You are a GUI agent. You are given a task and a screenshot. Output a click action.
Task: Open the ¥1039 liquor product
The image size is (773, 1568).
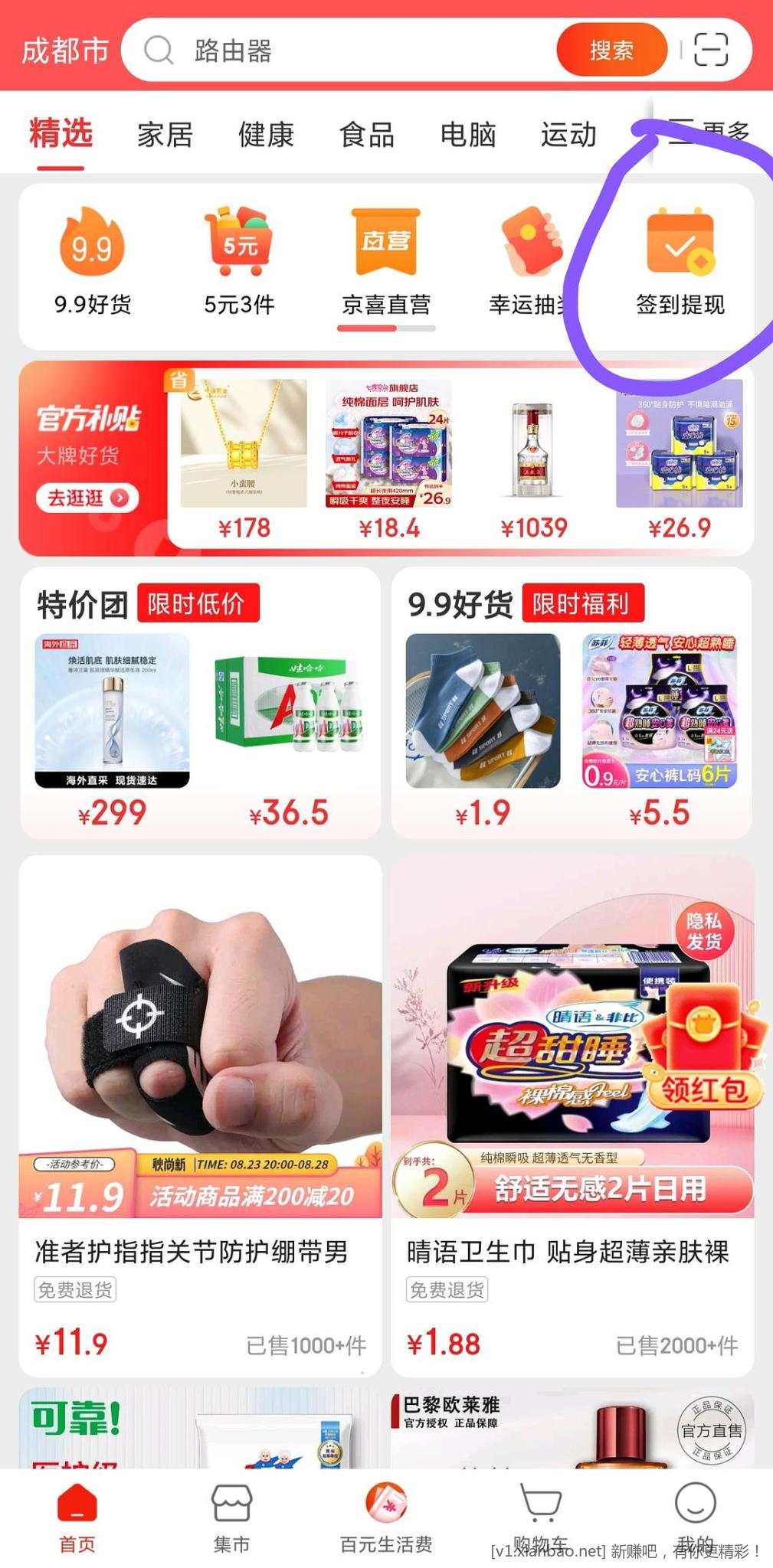click(x=533, y=459)
